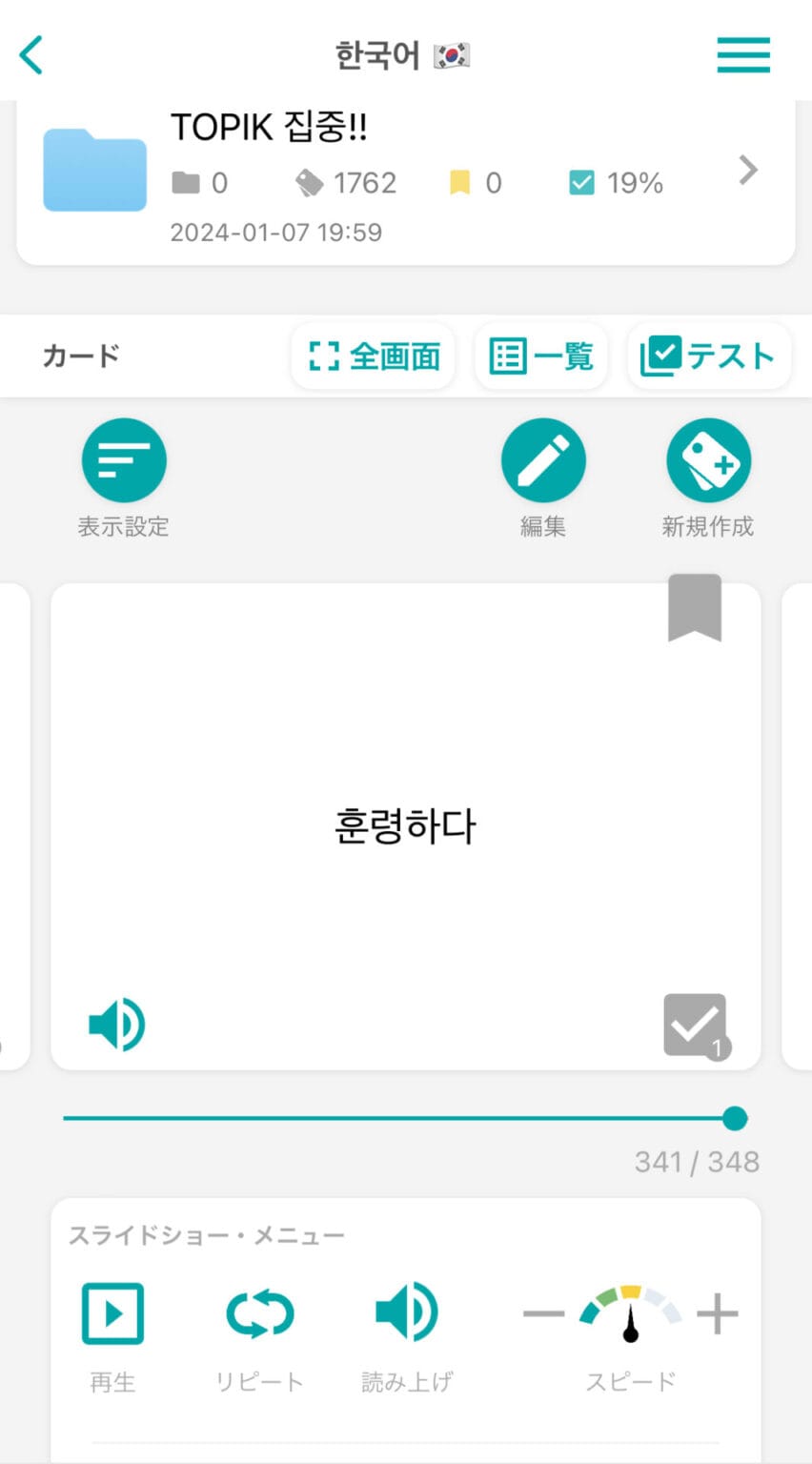Enter 全画面 fullscreen mode
This screenshot has width=812, height=1464.
click(x=372, y=355)
